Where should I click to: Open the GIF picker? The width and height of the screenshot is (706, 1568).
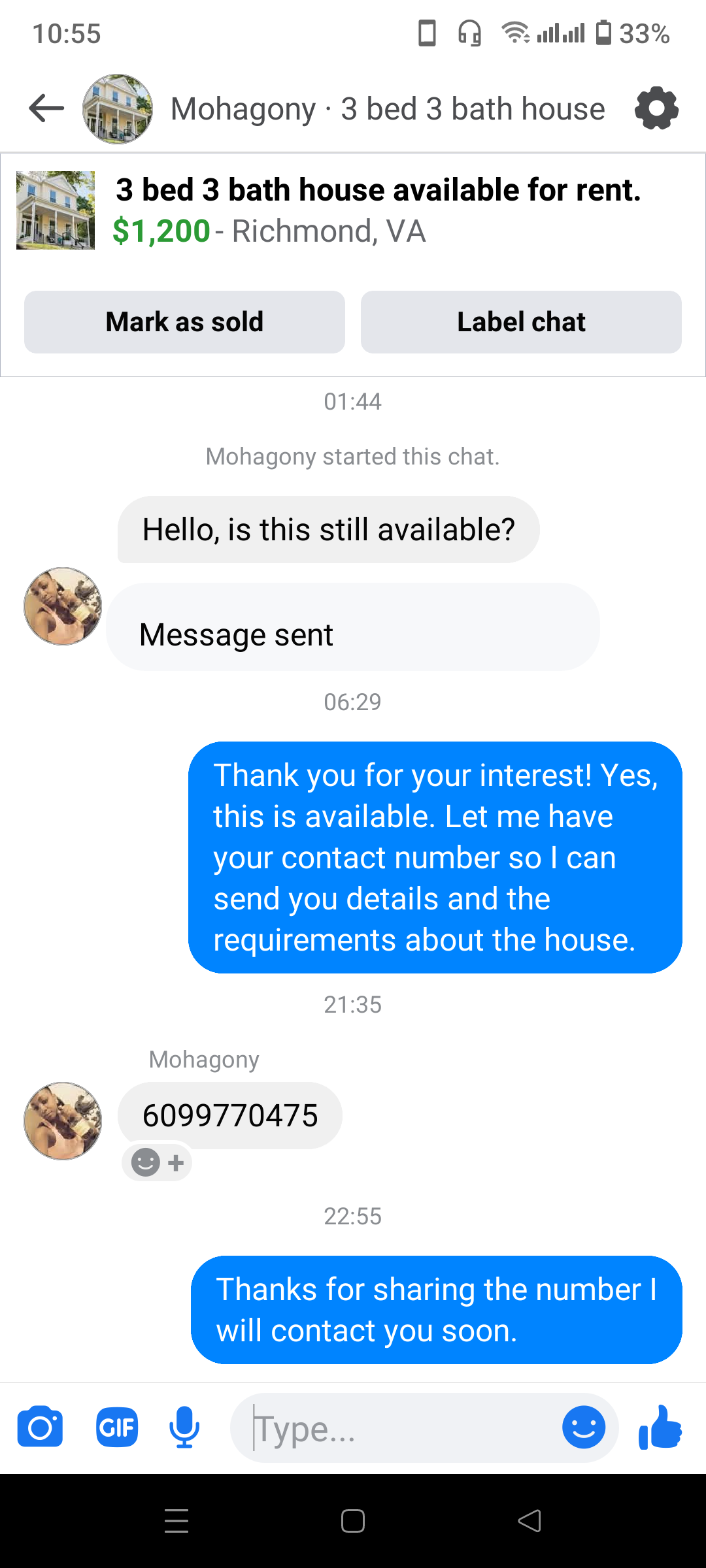(117, 1428)
